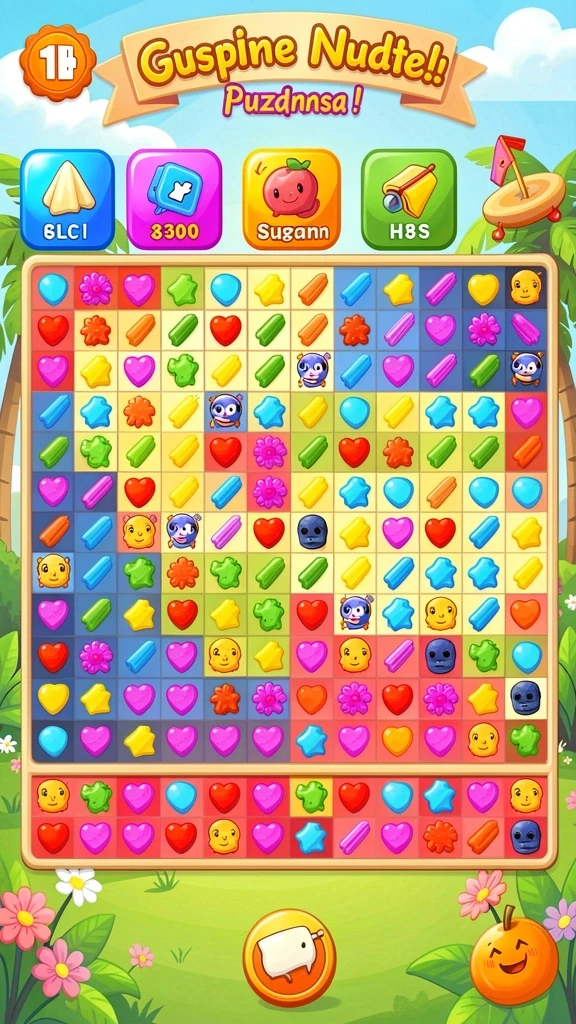Select the blue BLCI booster
Screen dimensions: 576x1024
68,200
